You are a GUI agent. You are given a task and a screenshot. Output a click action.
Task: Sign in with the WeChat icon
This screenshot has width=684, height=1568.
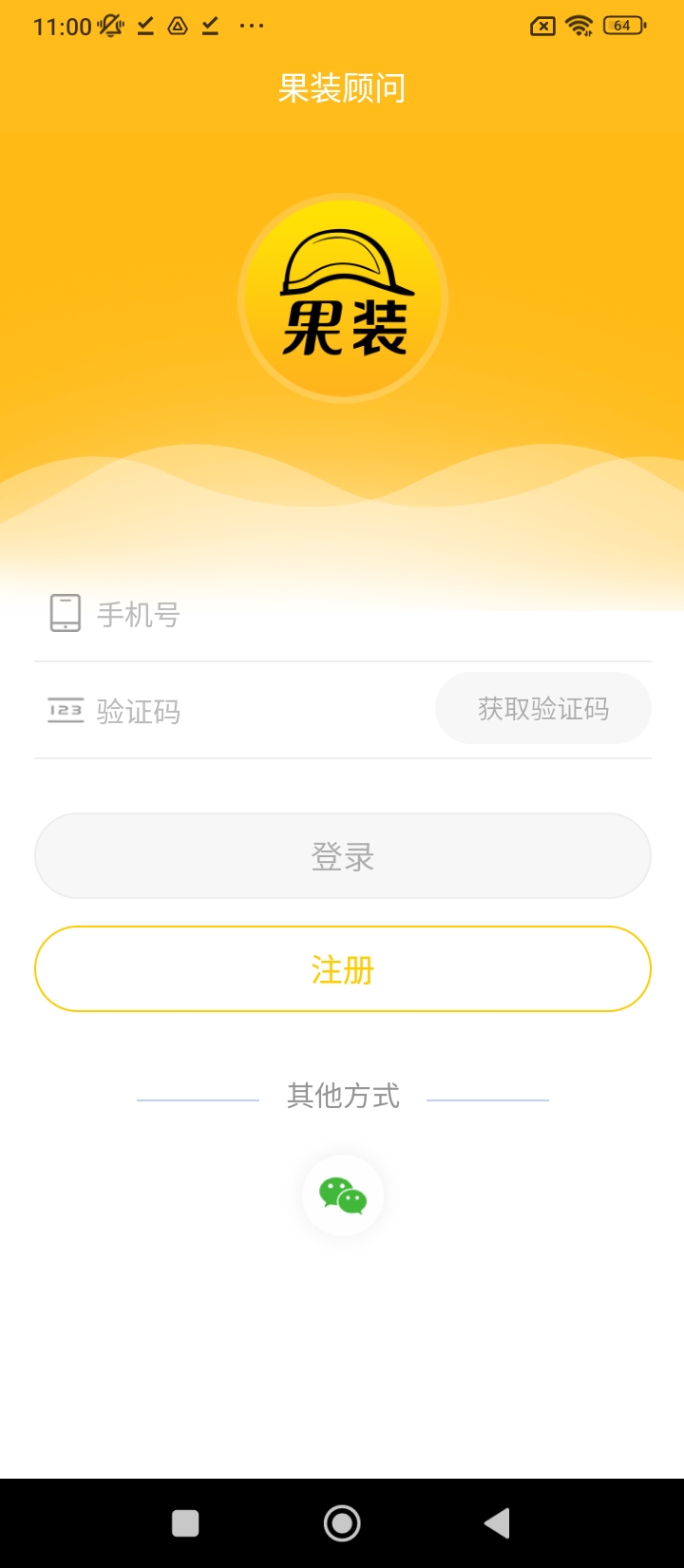[343, 1195]
